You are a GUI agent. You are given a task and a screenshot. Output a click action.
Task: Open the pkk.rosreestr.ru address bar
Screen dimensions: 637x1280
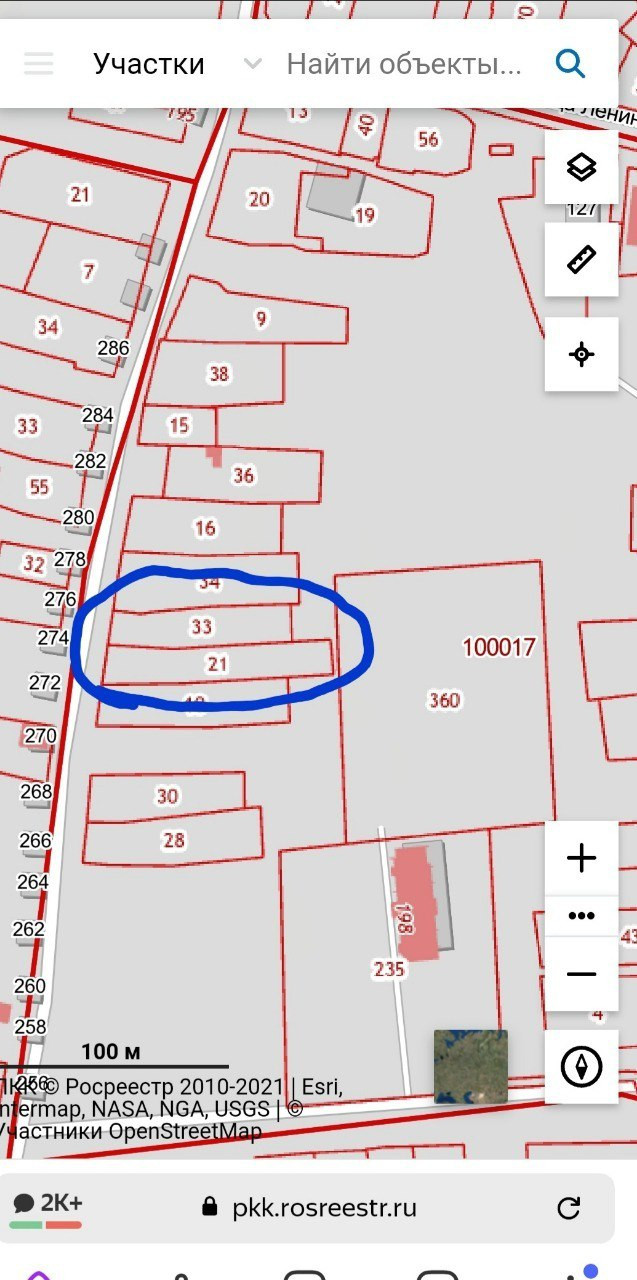[311, 1208]
